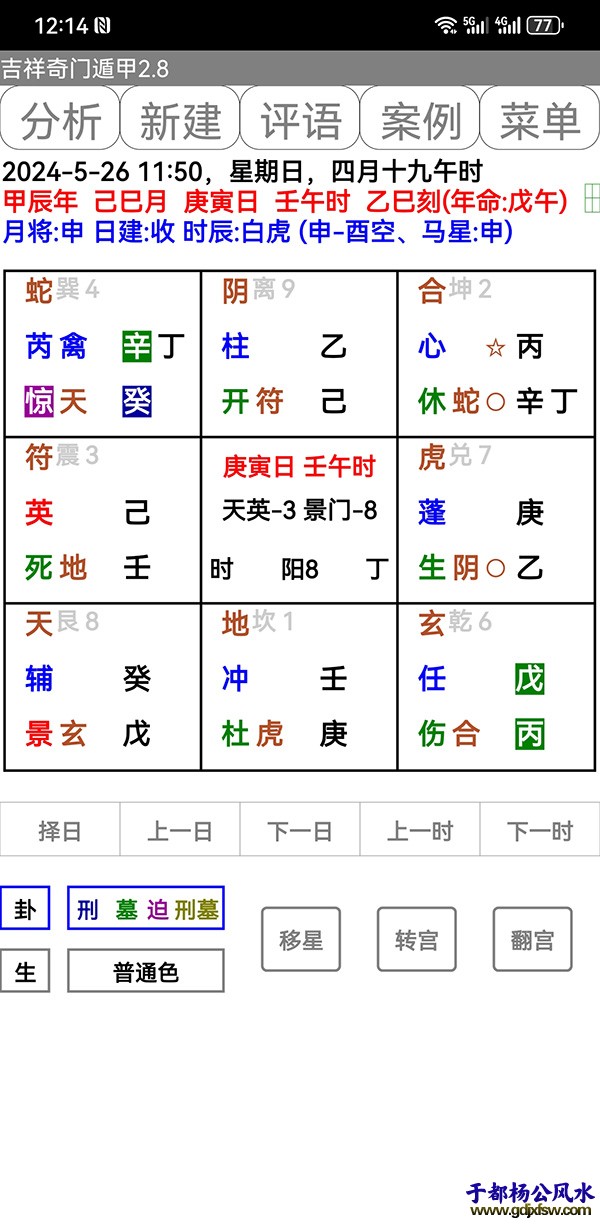
Task: Advance to the next hour 下一时
Action: click(x=540, y=830)
